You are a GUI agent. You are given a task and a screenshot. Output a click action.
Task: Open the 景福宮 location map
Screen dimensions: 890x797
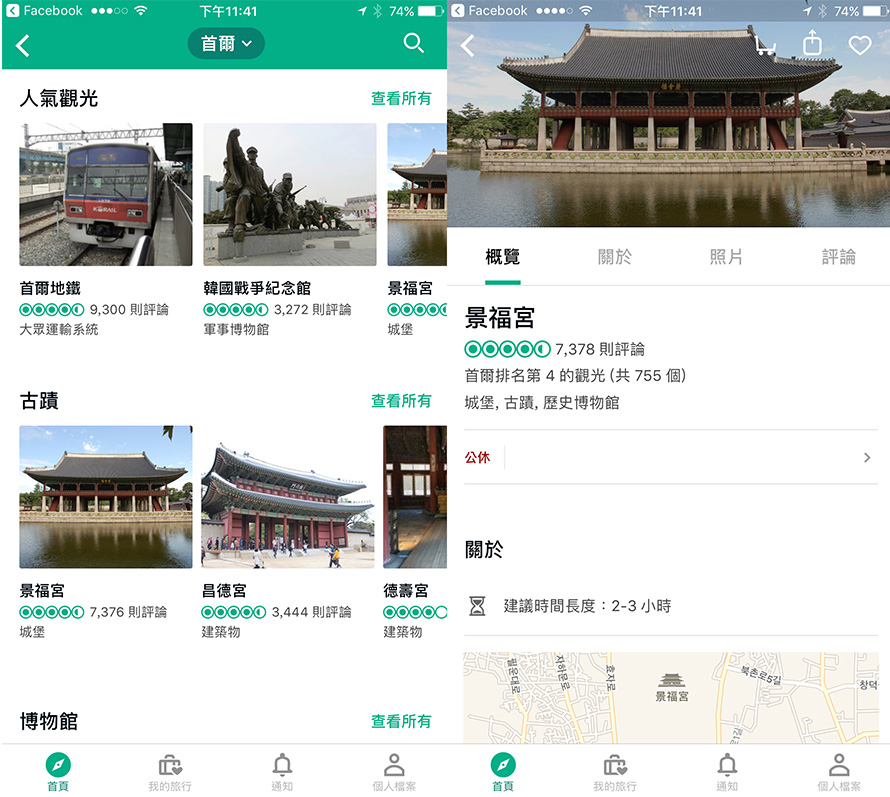(670, 697)
